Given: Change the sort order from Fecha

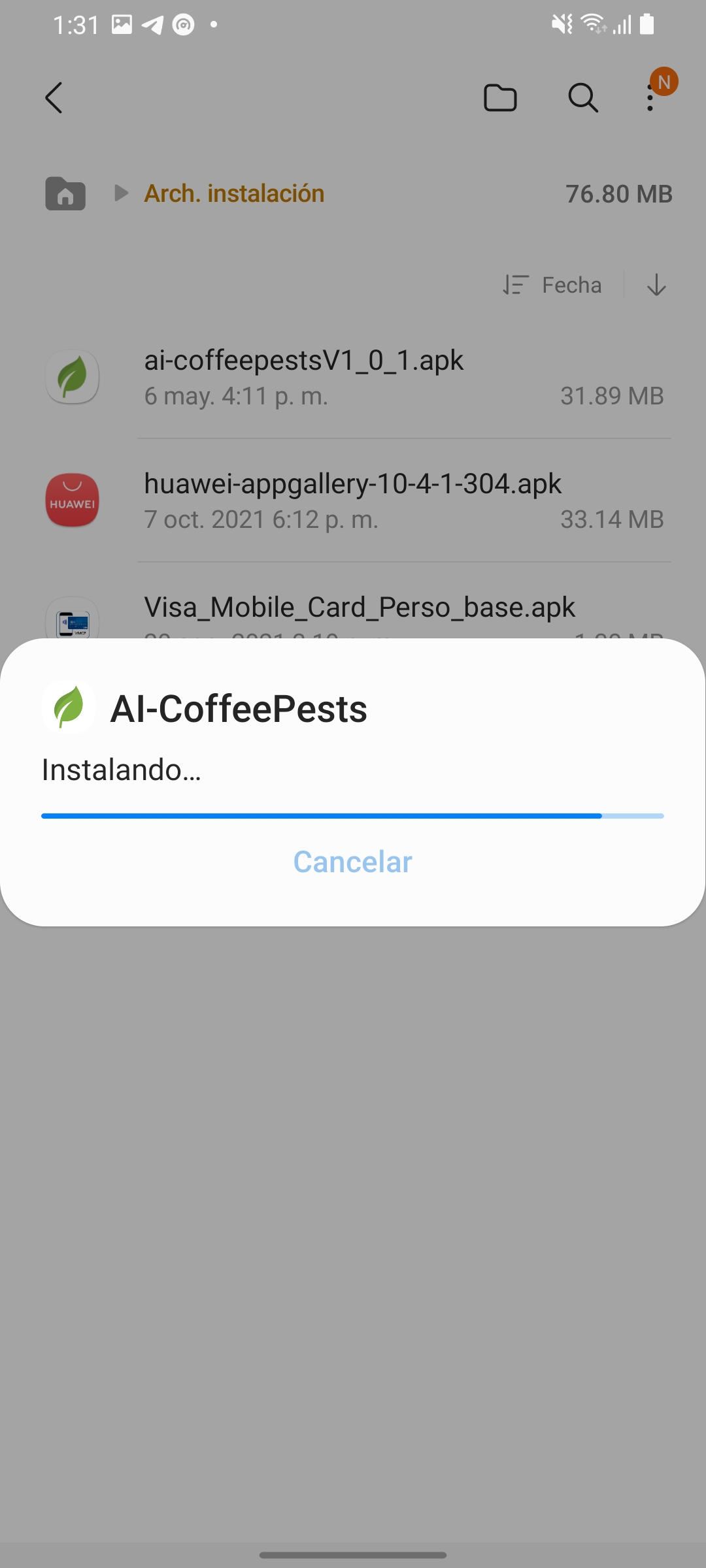Looking at the screenshot, I should tap(553, 285).
